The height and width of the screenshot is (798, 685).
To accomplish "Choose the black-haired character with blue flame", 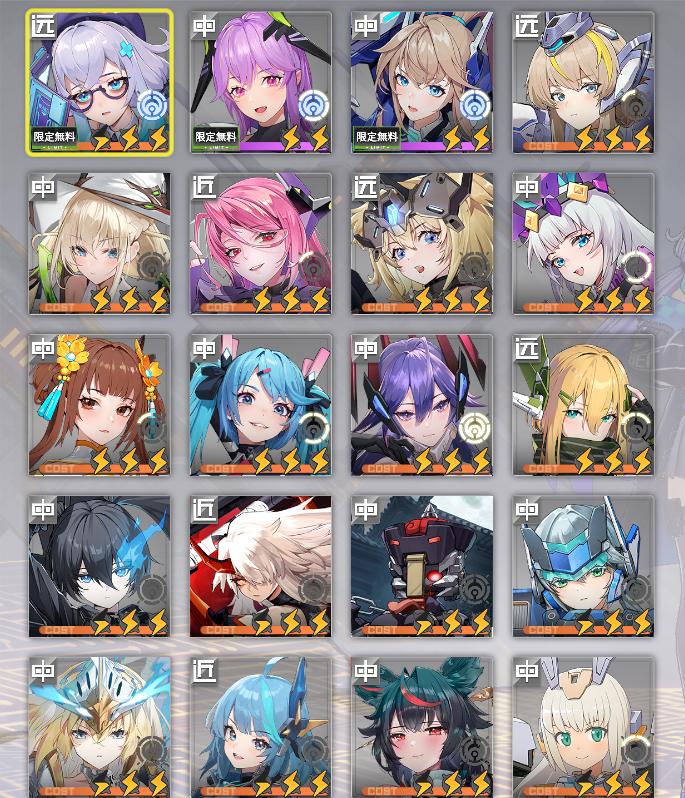I will 99,566.
